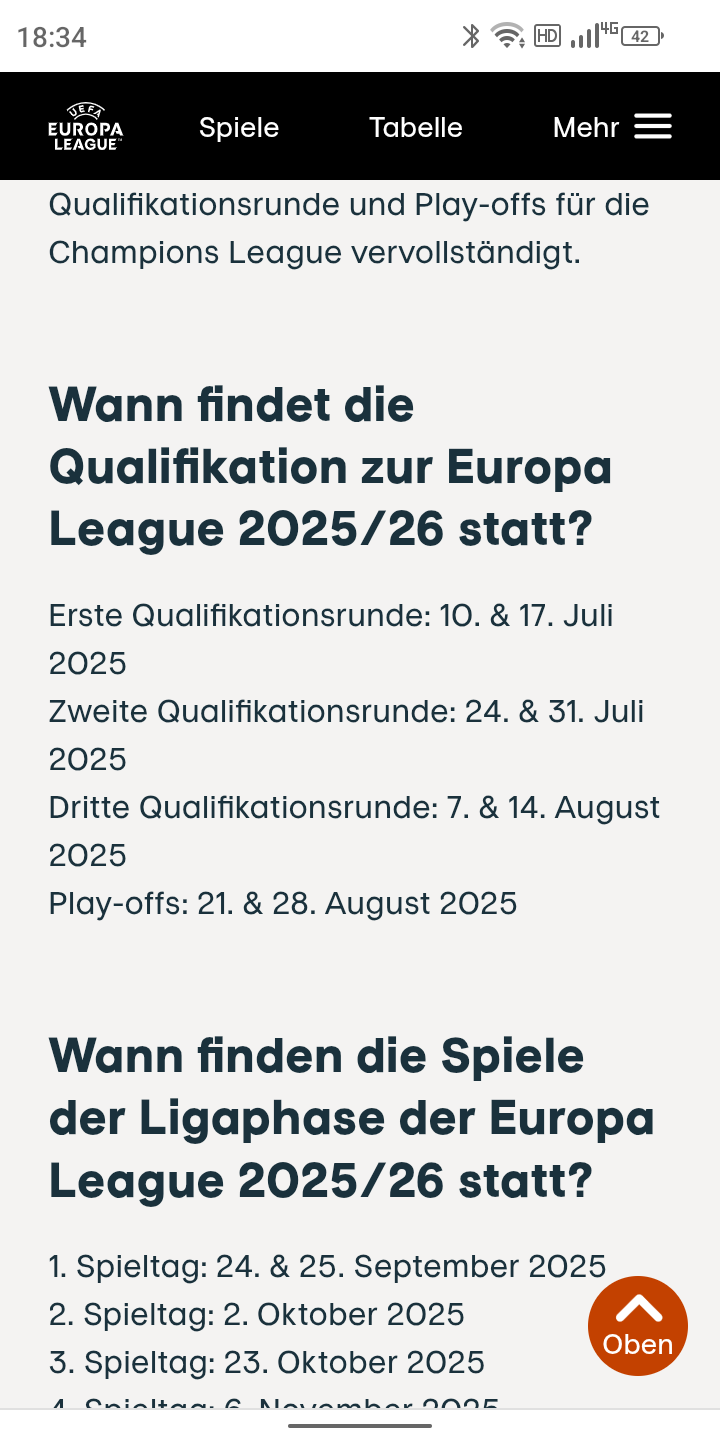
Task: Switch to the Tabelle section
Action: tap(416, 127)
